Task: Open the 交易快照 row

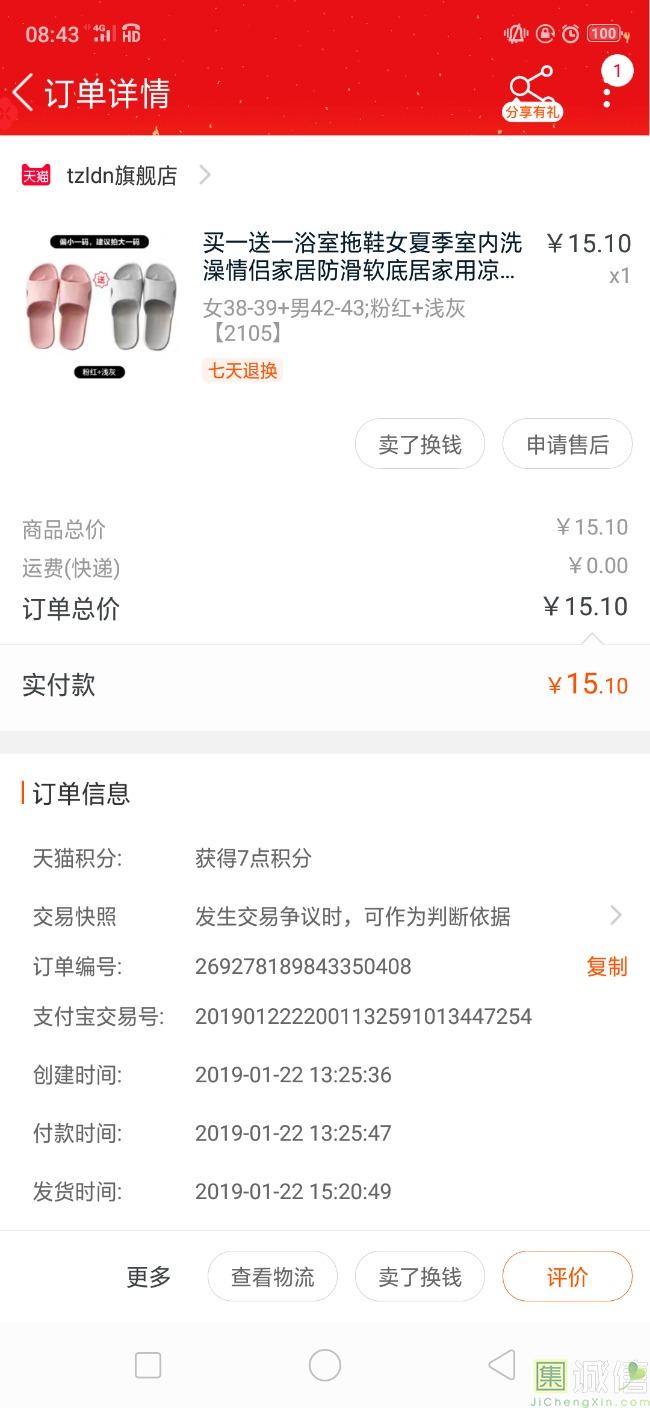Action: tap(325, 916)
